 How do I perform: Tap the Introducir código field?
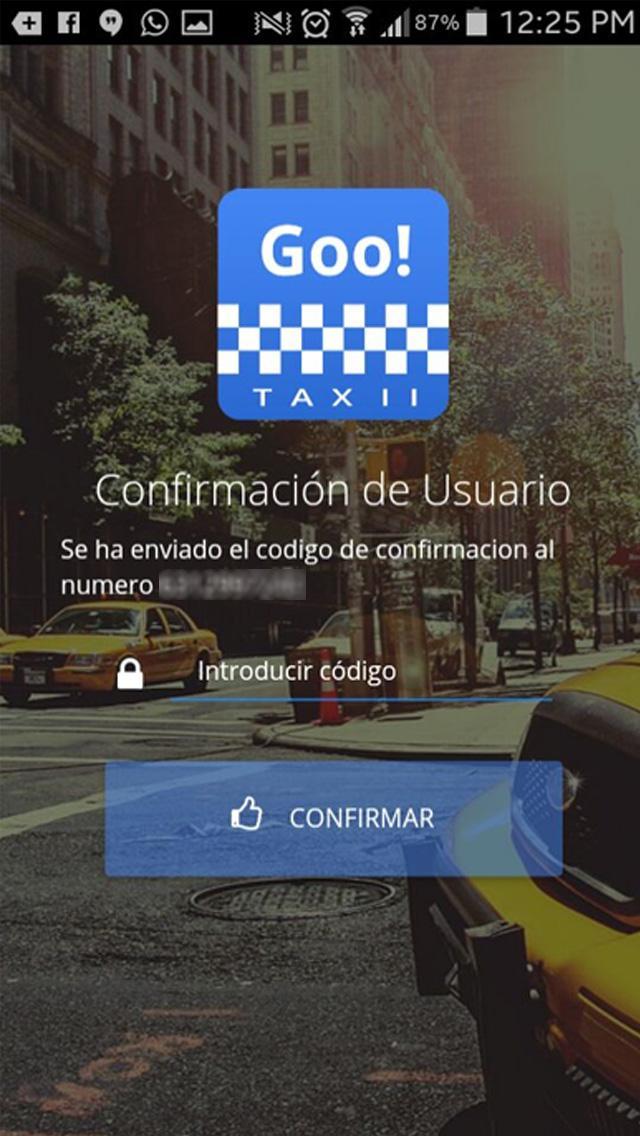click(x=360, y=672)
